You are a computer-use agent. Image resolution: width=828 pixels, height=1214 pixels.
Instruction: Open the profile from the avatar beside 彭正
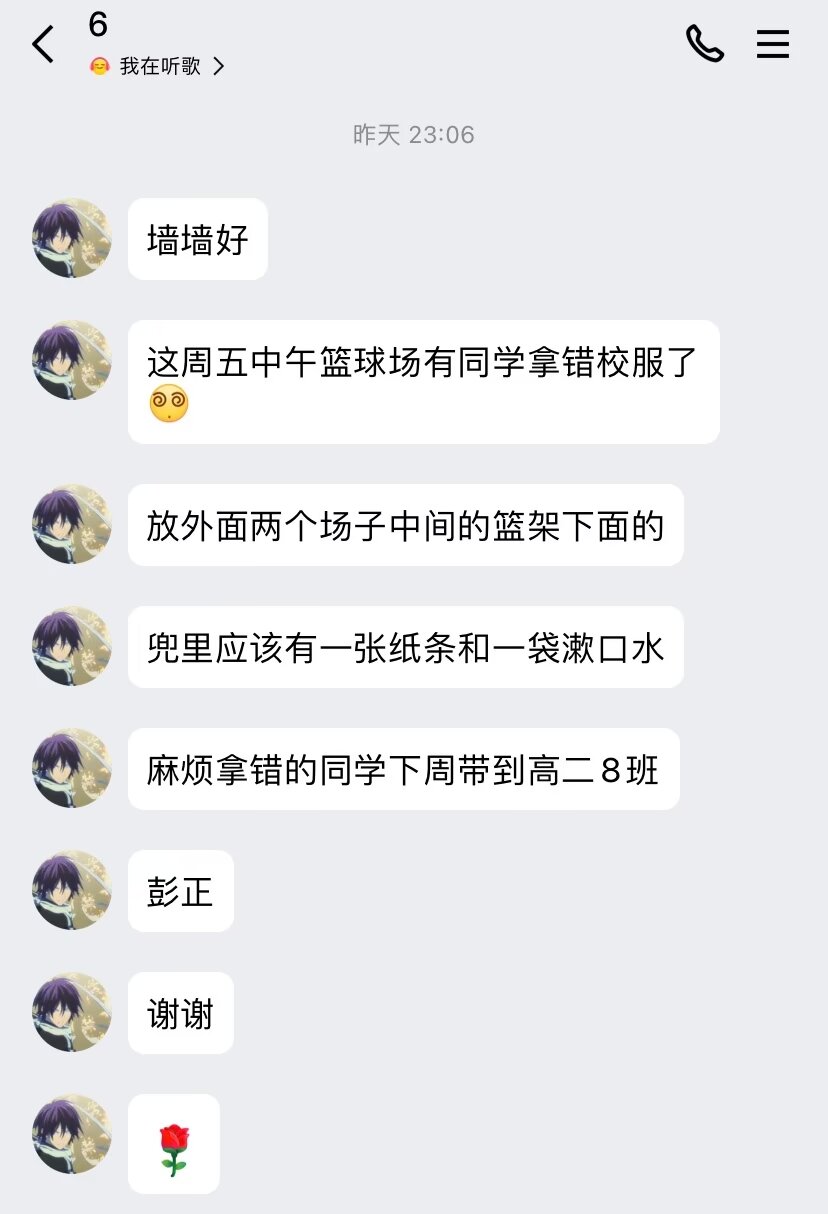coord(72,890)
